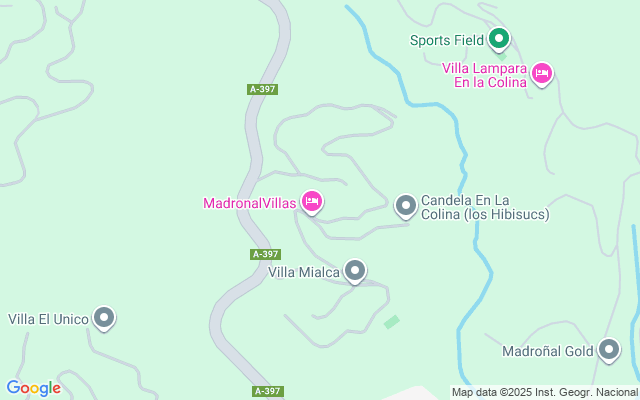The image size is (640, 400).
Task: Select the Villa El Unico pin
Action: [x=104, y=318]
